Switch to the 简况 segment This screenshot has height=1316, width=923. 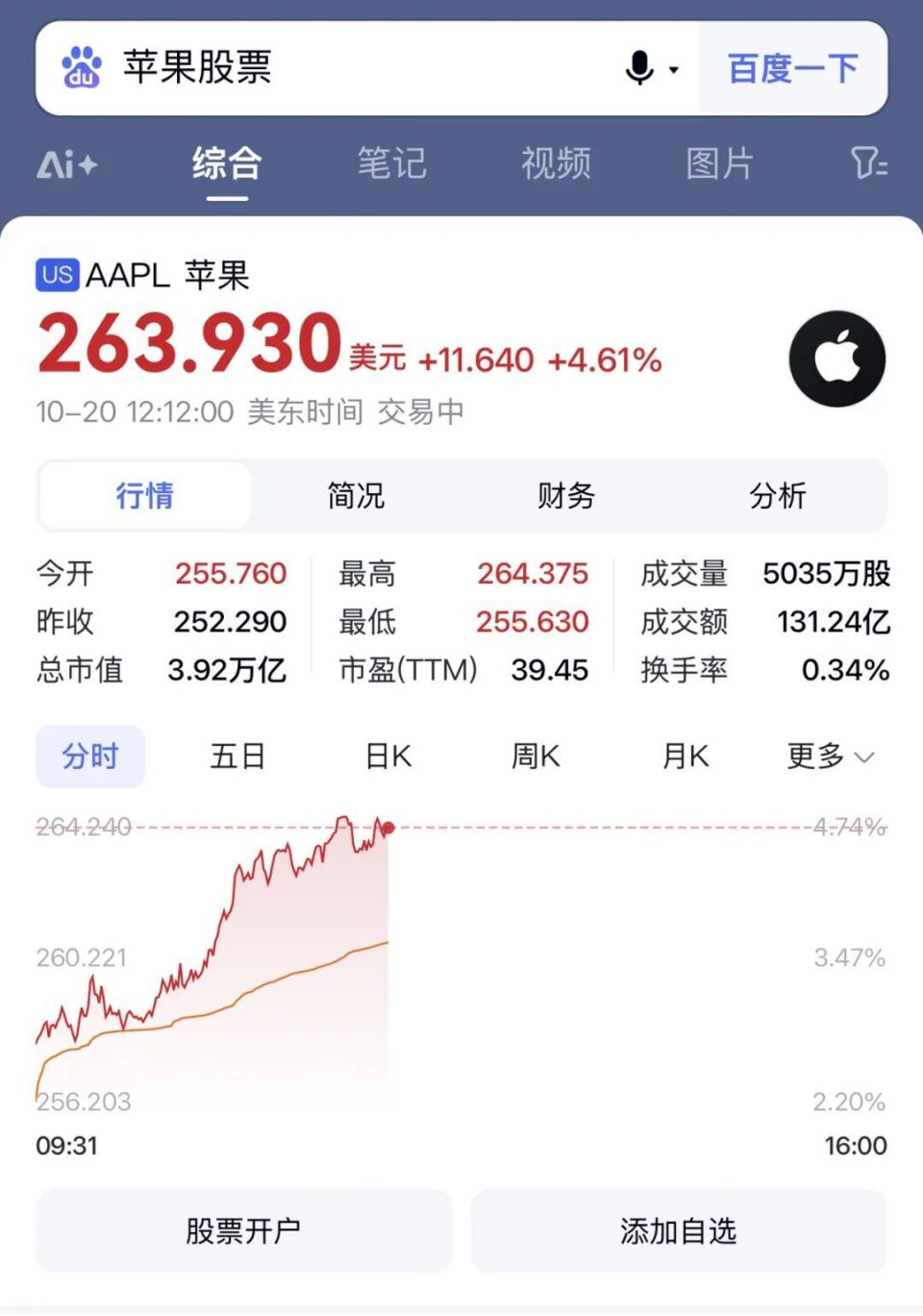pyautogui.click(x=356, y=496)
